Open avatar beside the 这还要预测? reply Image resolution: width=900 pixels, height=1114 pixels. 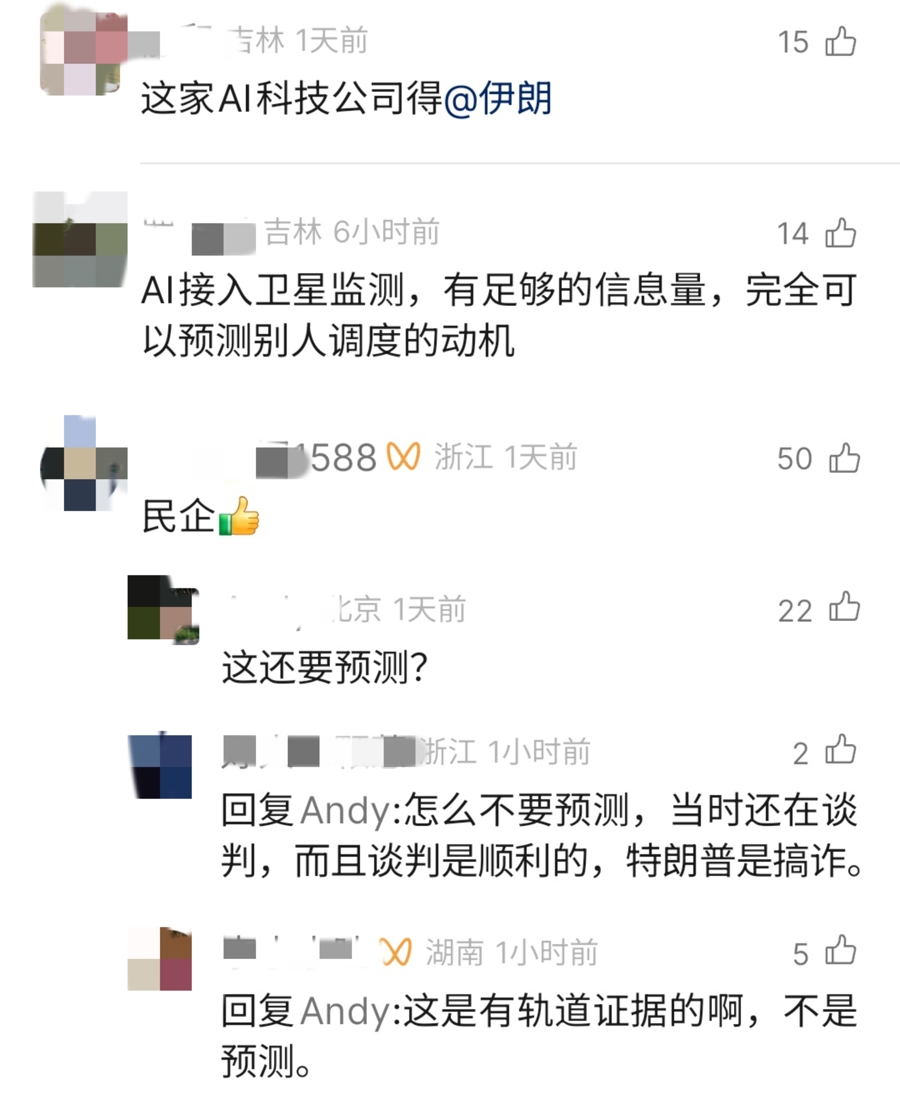coord(163,608)
